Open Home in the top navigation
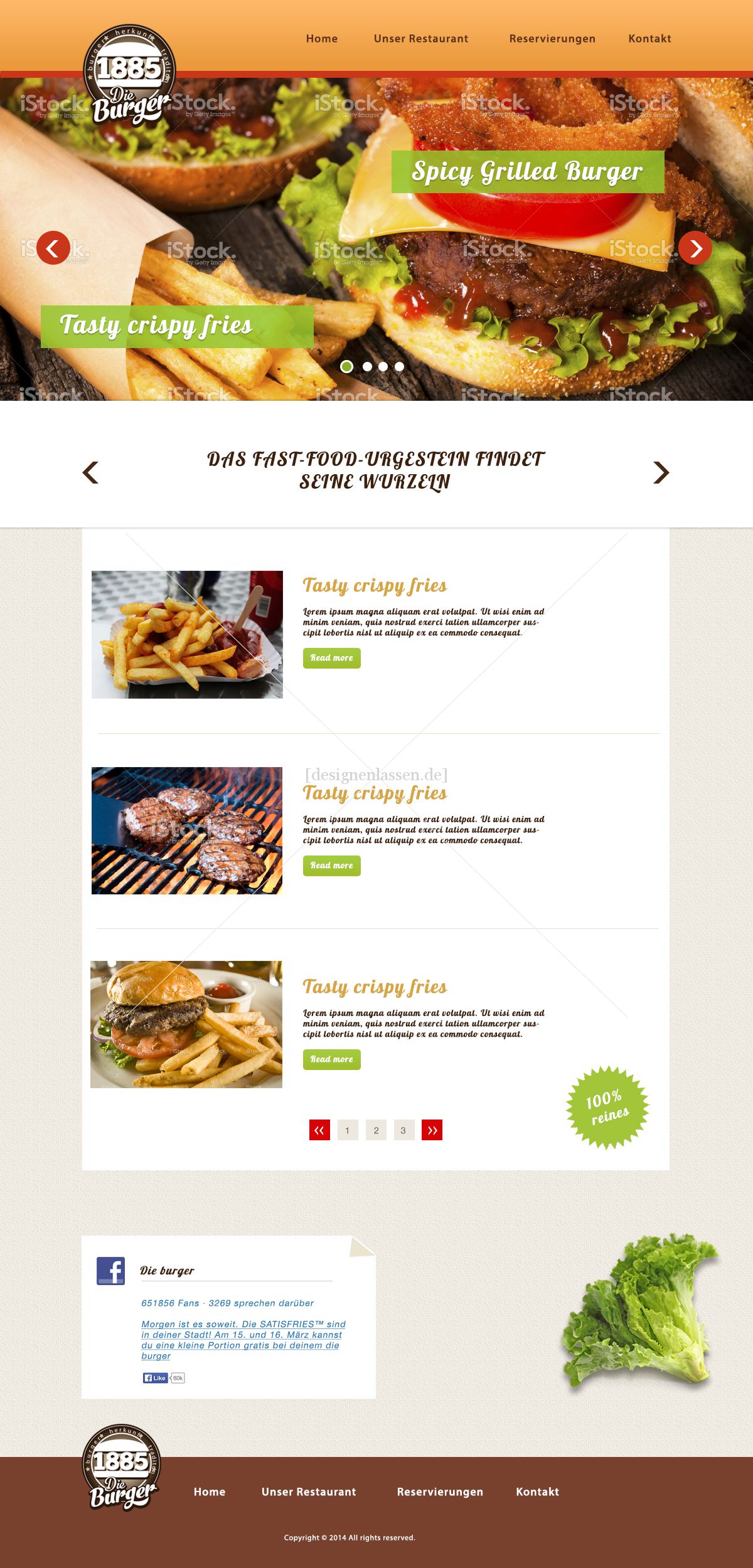 tap(322, 38)
